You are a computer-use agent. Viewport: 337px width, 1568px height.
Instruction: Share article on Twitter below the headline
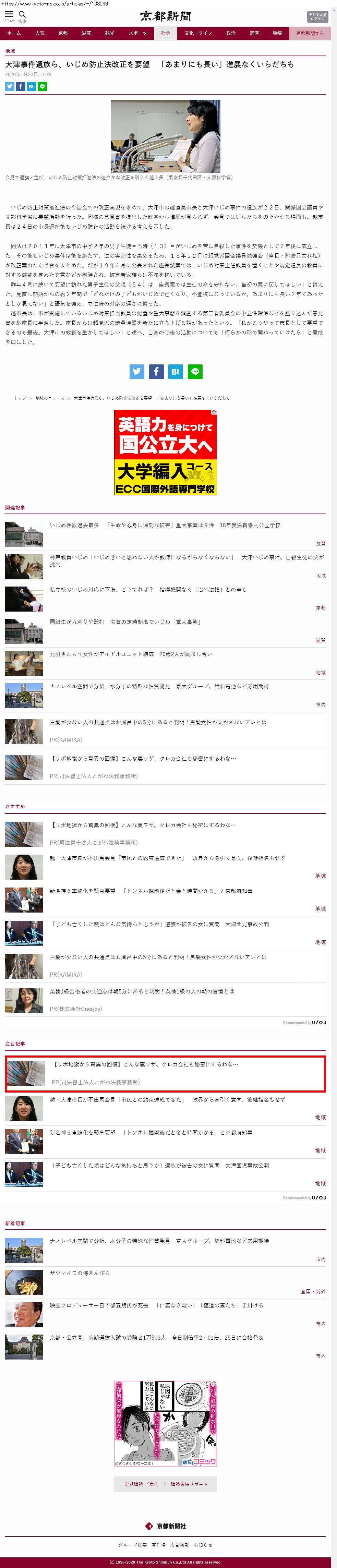(x=10, y=86)
